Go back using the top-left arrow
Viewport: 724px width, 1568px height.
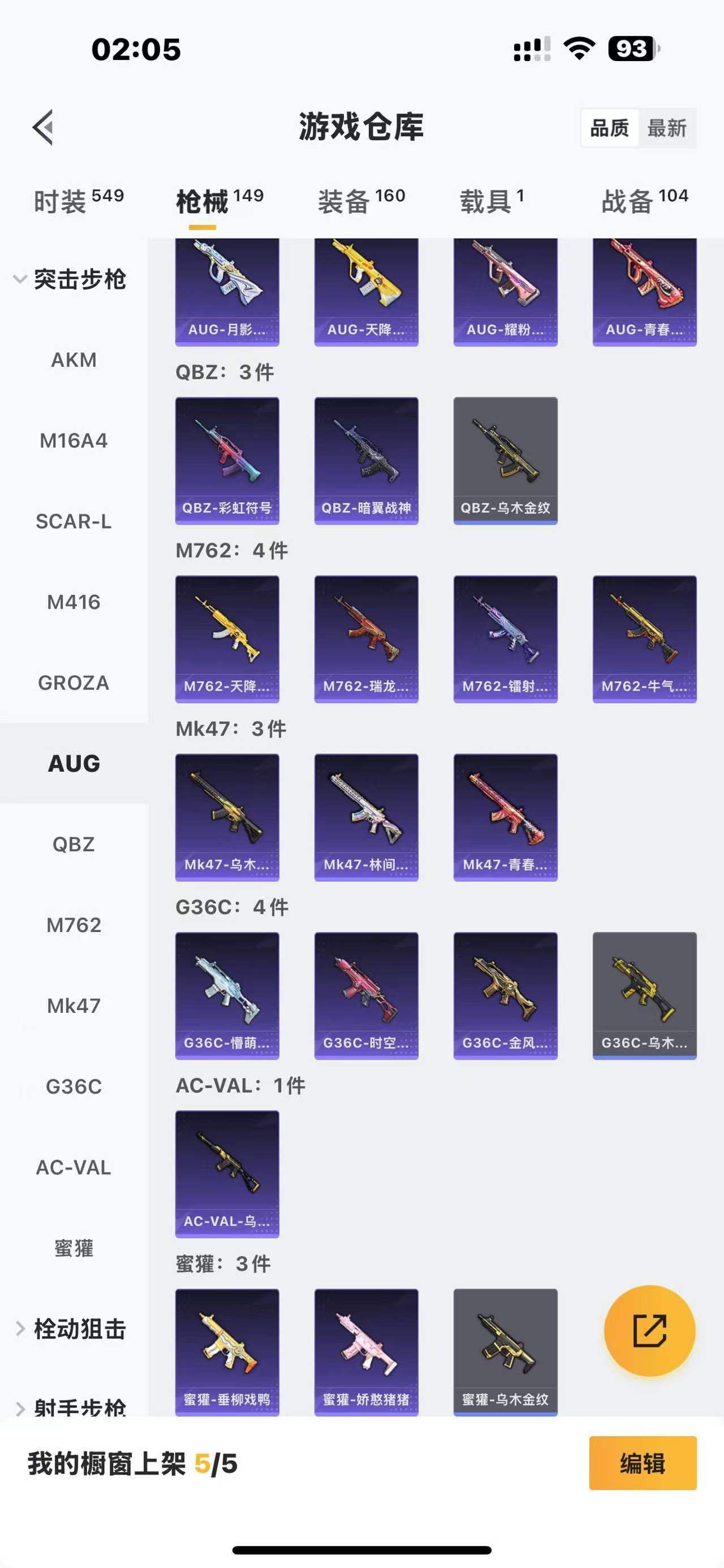[x=42, y=128]
